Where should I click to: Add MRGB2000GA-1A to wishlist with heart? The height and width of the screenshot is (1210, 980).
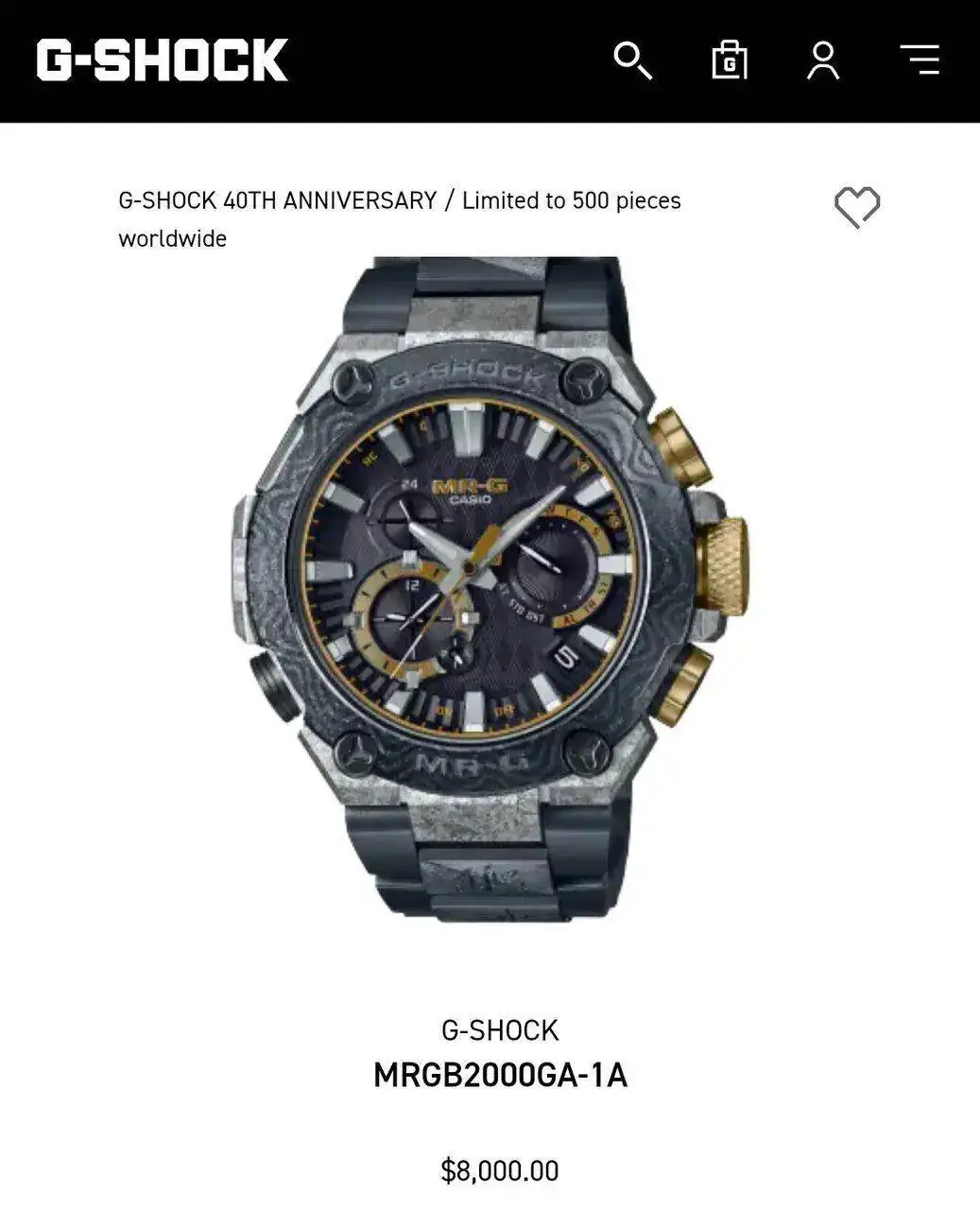click(x=857, y=207)
